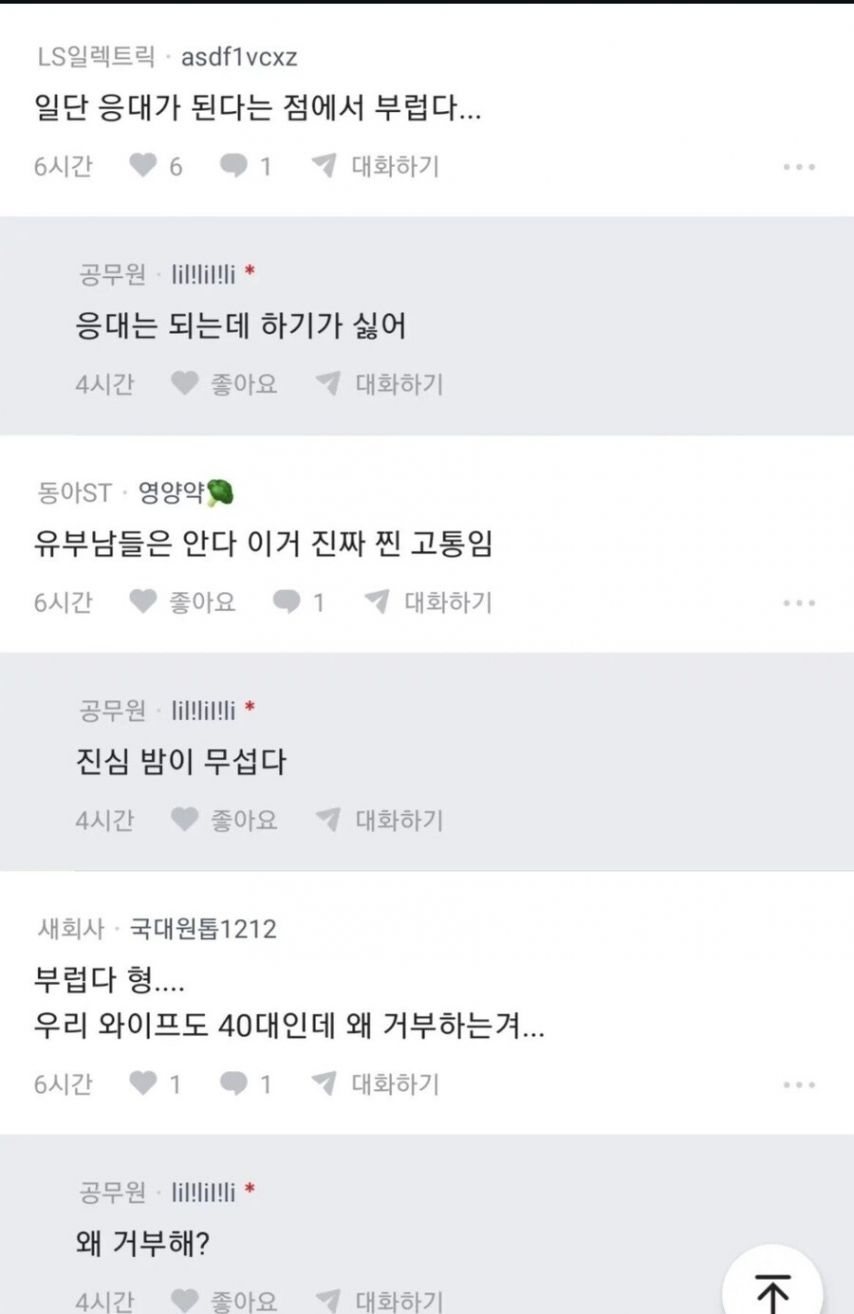
Task: Tap 대화하기 under '응대는 되는데 하기가 싫어'
Action: tap(380, 384)
